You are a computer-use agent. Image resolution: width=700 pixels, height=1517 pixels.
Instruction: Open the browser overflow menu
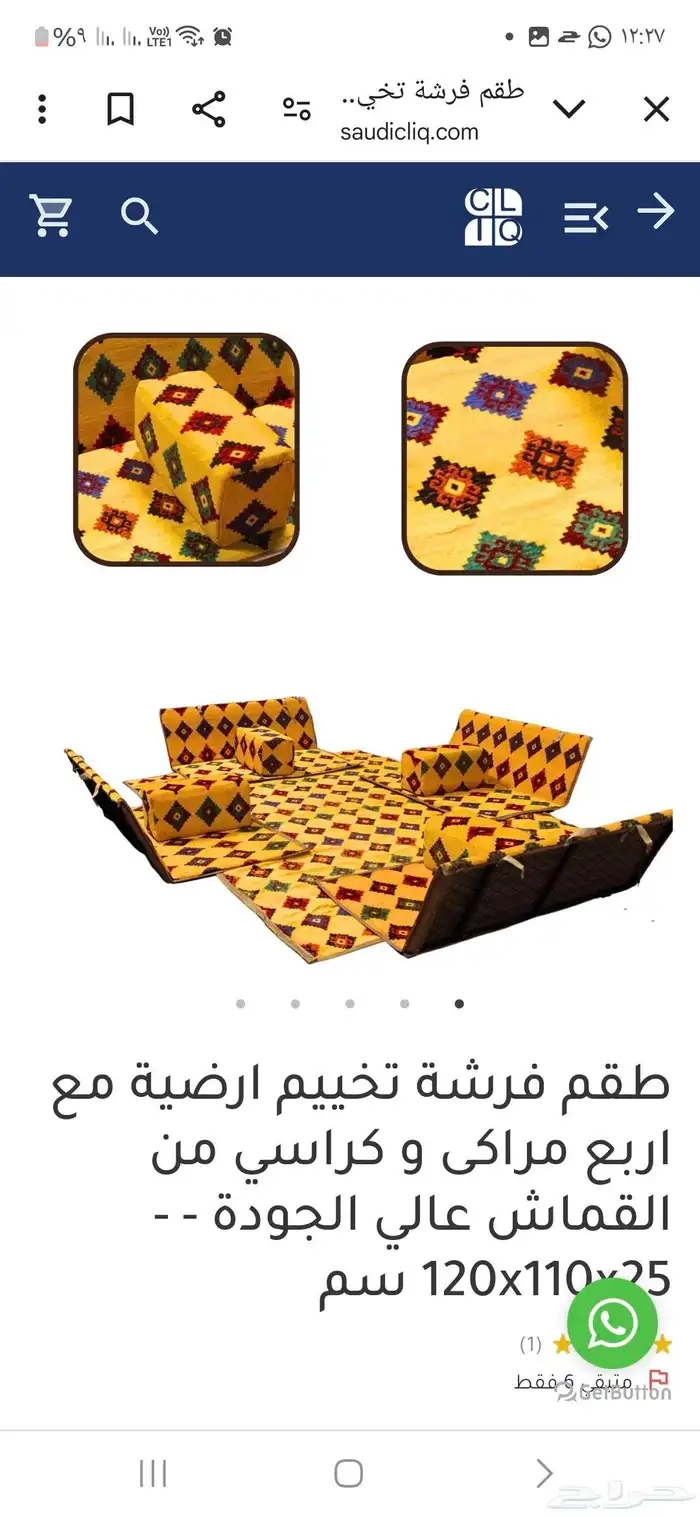coord(41,109)
